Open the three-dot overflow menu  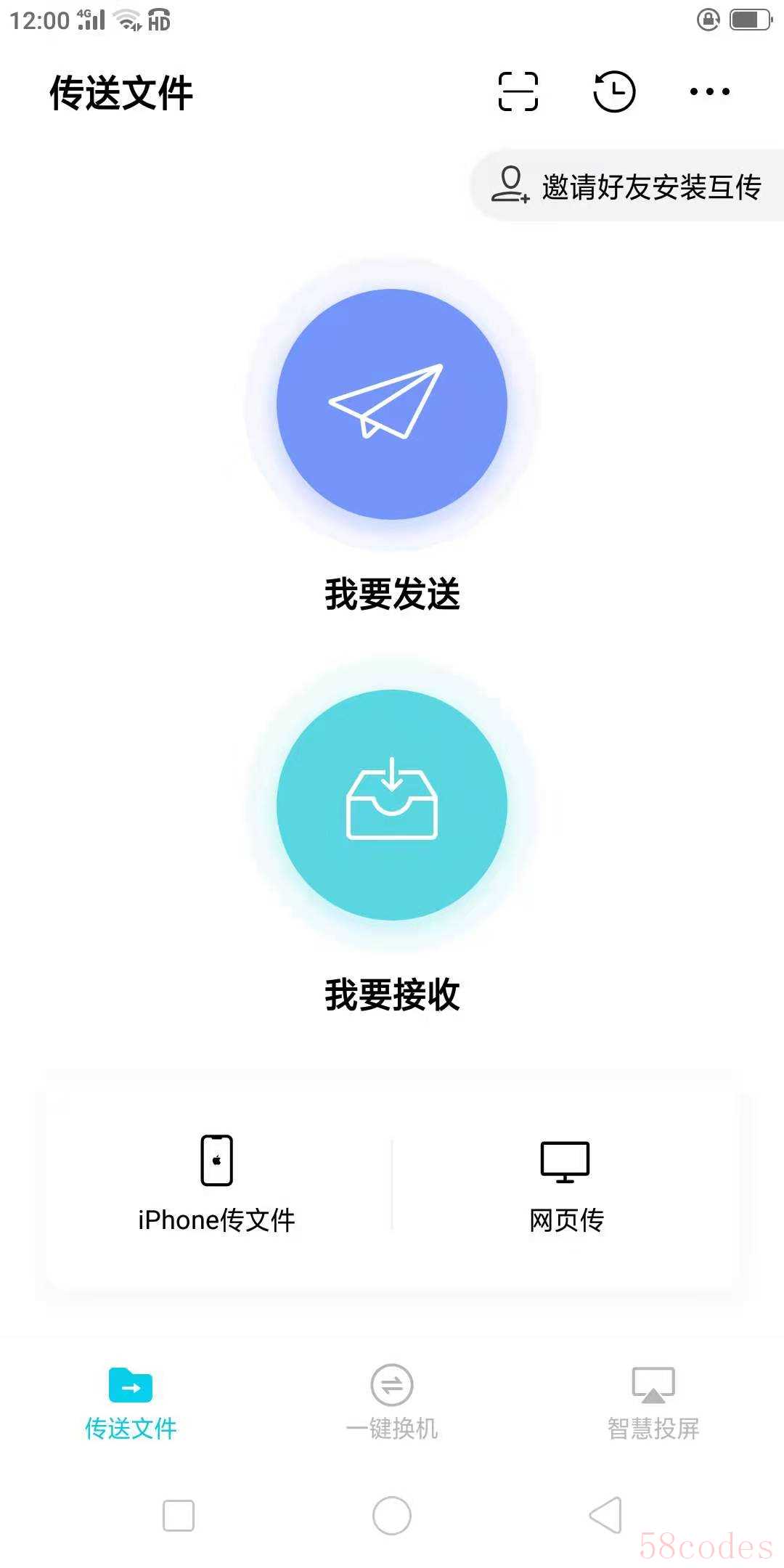pos(709,91)
